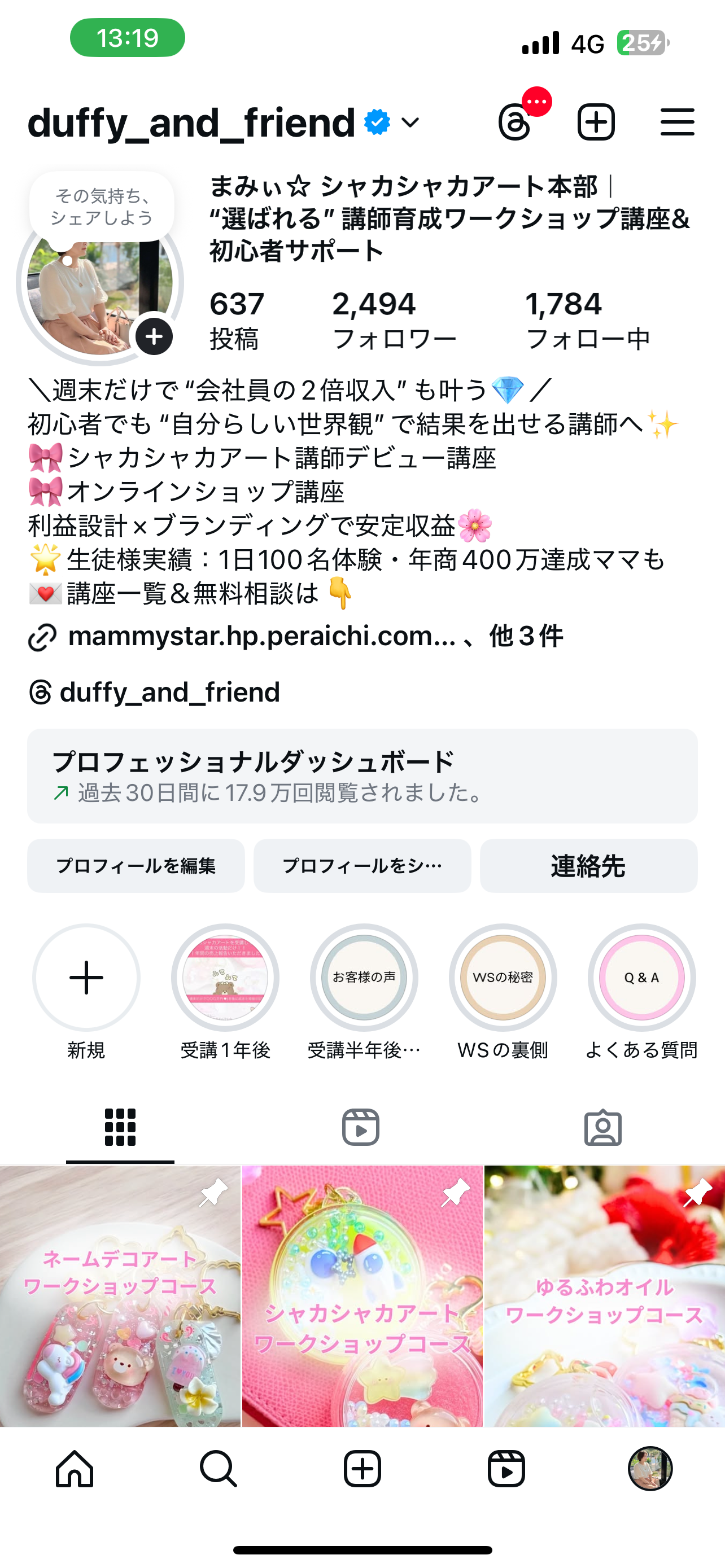Select the 連絡先 button
Viewport: 725px width, 1568px height.
[588, 866]
